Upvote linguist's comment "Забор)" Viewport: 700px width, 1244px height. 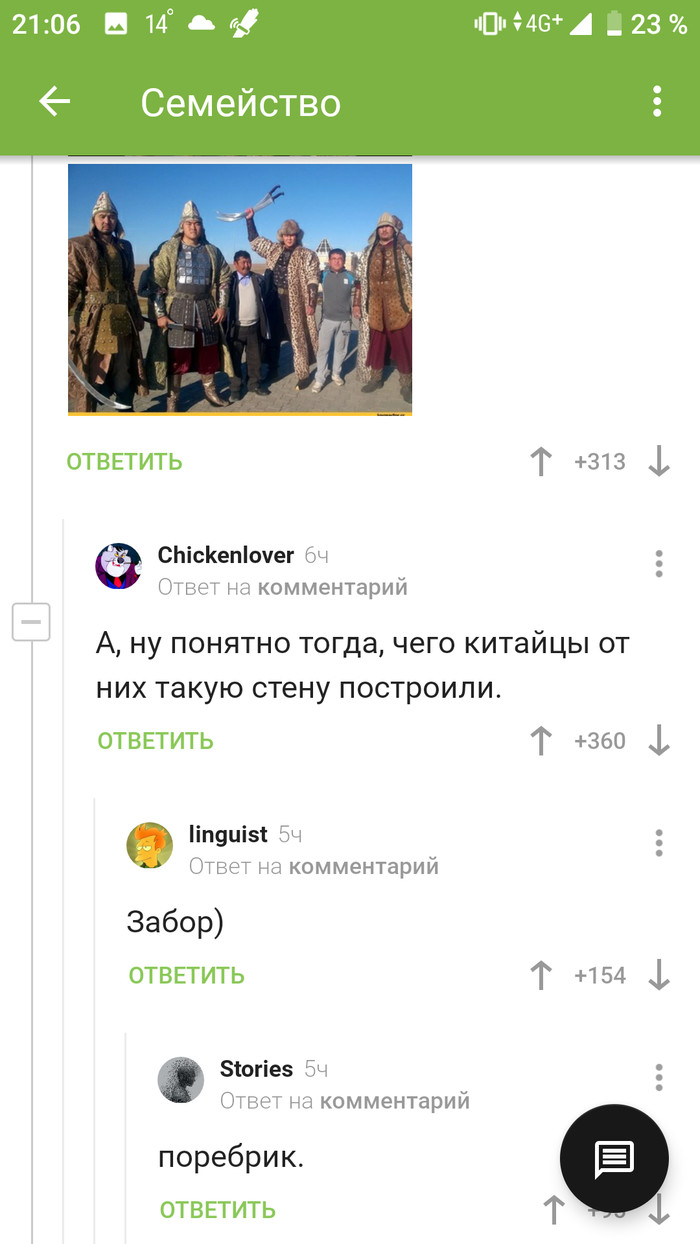click(x=540, y=975)
